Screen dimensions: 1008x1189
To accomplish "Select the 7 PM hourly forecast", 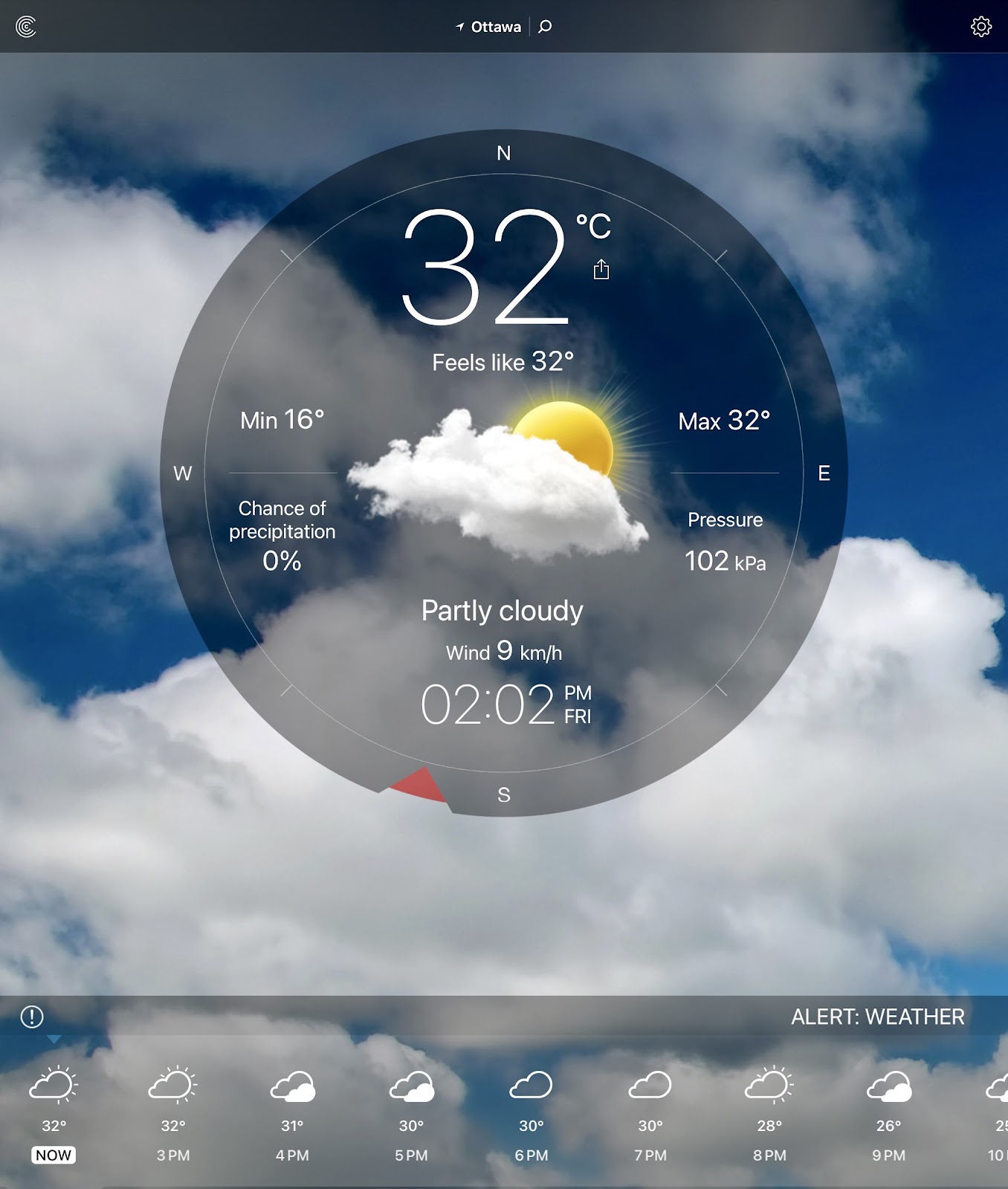I will click(650, 1112).
